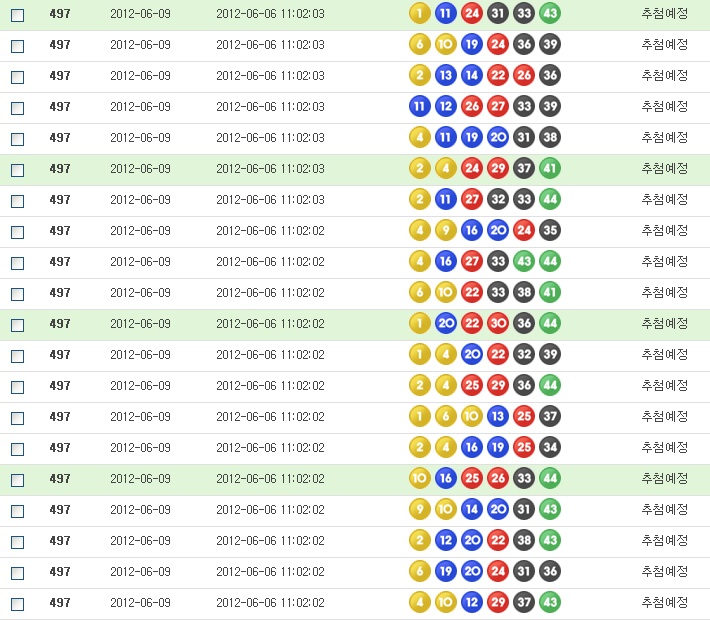Check the box for 4 9 16 20 24 35
The width and height of the screenshot is (710, 620).
click(17, 232)
